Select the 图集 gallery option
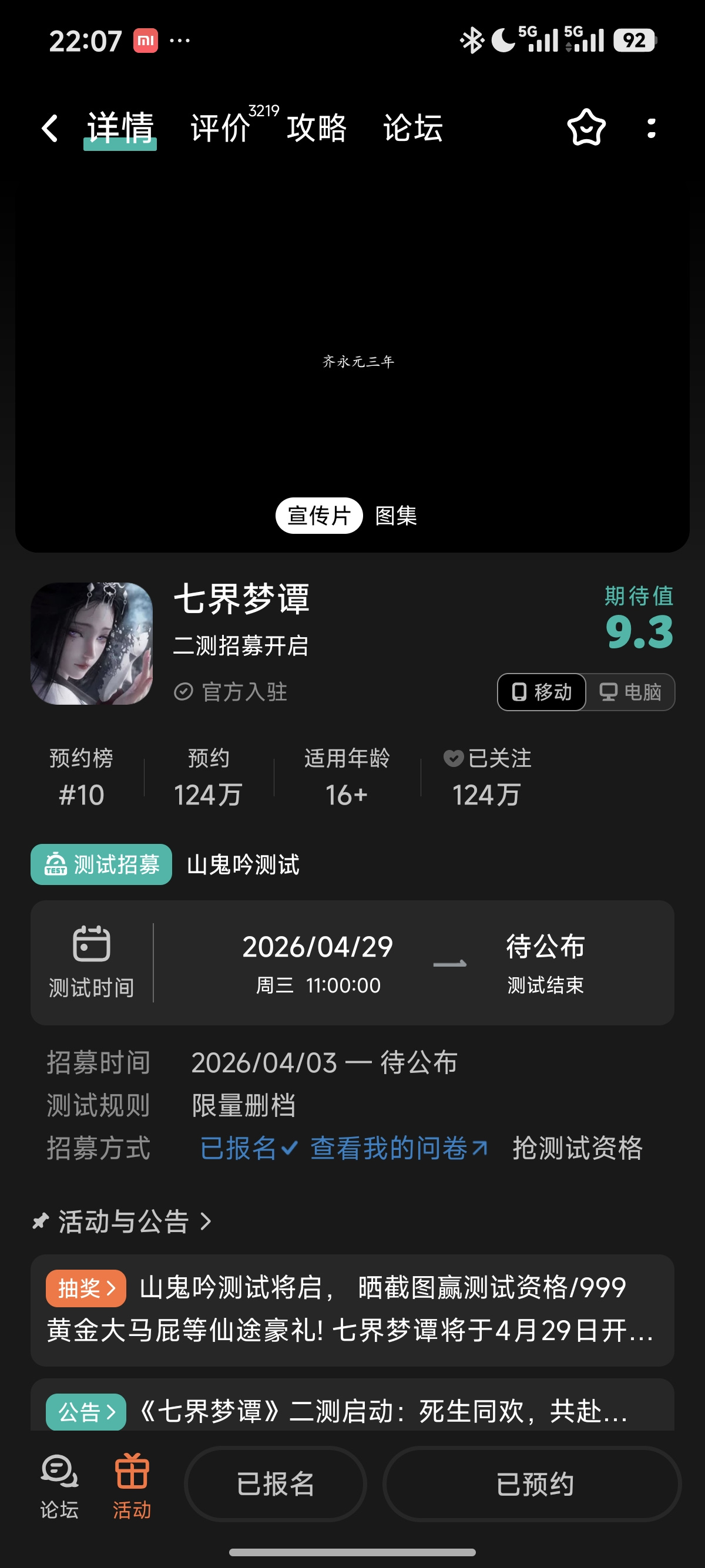Viewport: 705px width, 1568px height. [397, 516]
